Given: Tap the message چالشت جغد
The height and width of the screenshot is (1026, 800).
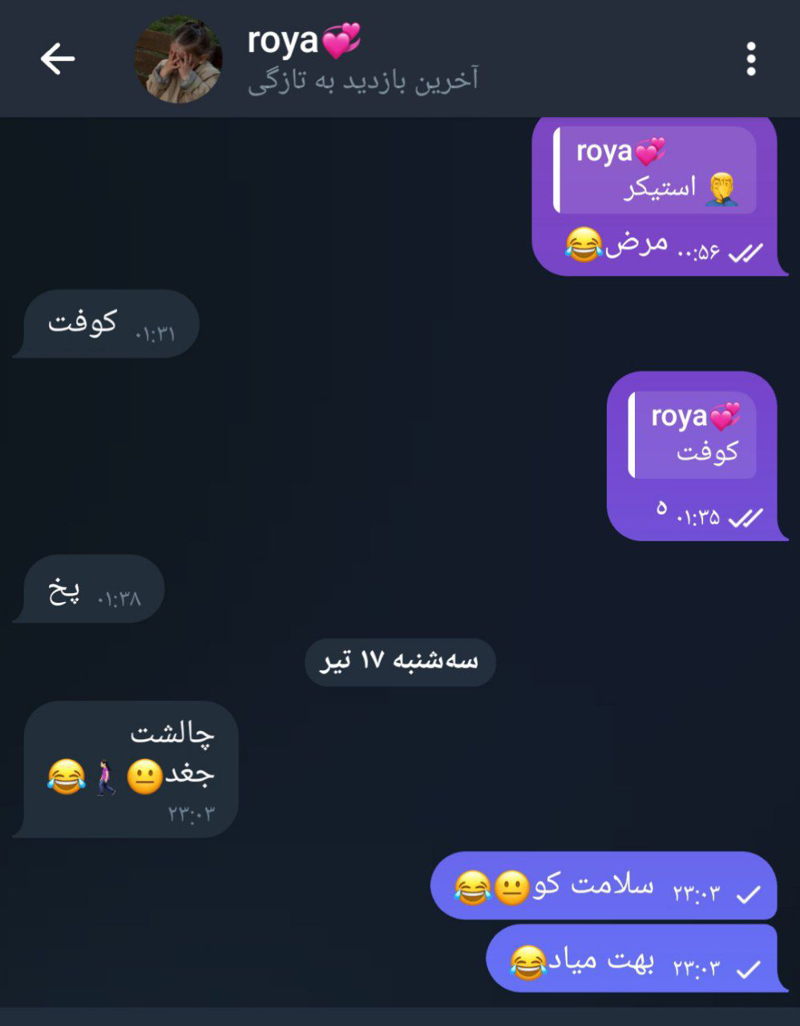Looking at the screenshot, I should [x=128, y=768].
